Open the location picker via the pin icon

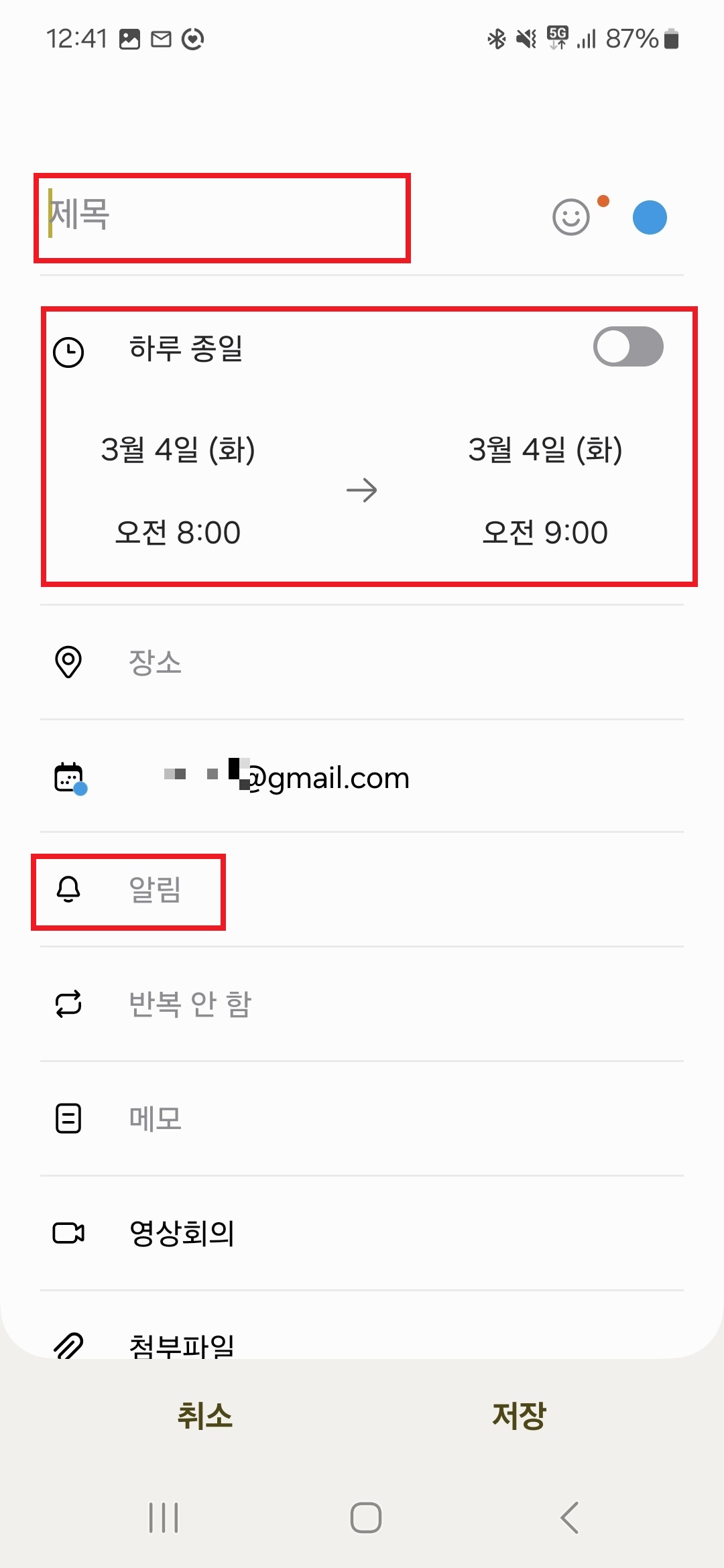(68, 663)
